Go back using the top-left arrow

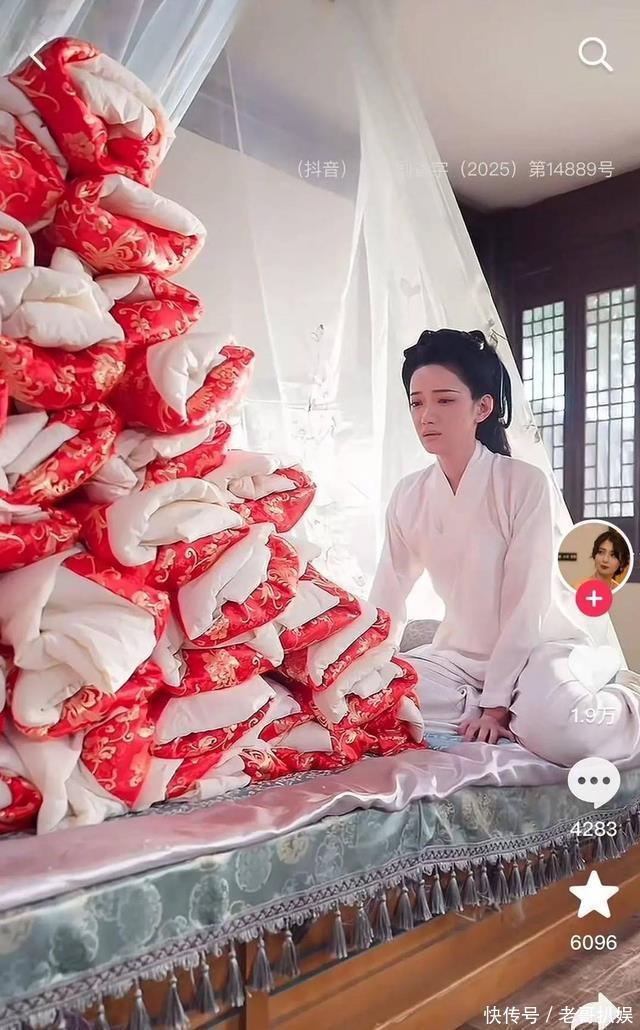38,54
